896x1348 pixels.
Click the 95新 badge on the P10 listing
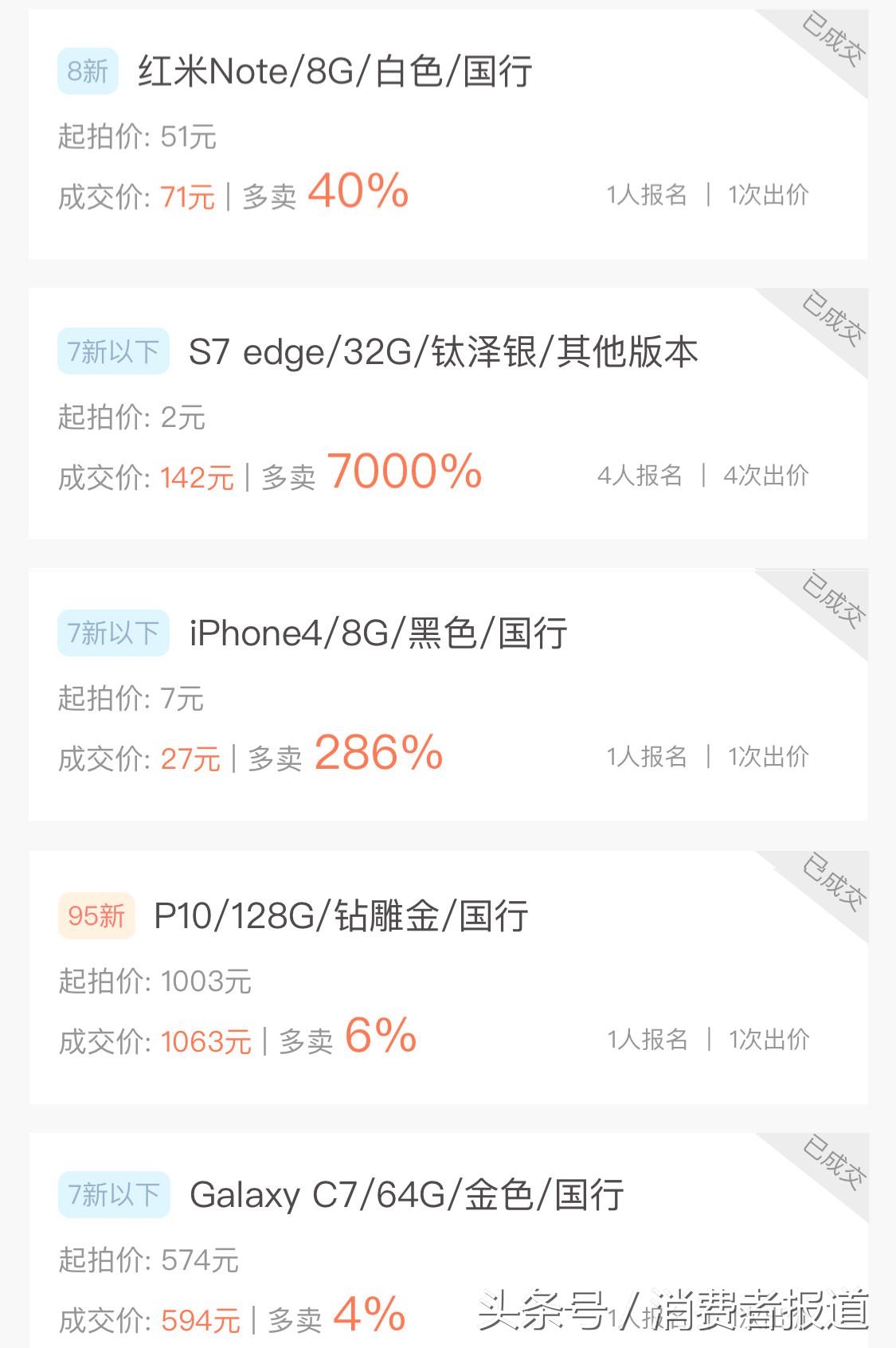[95, 917]
